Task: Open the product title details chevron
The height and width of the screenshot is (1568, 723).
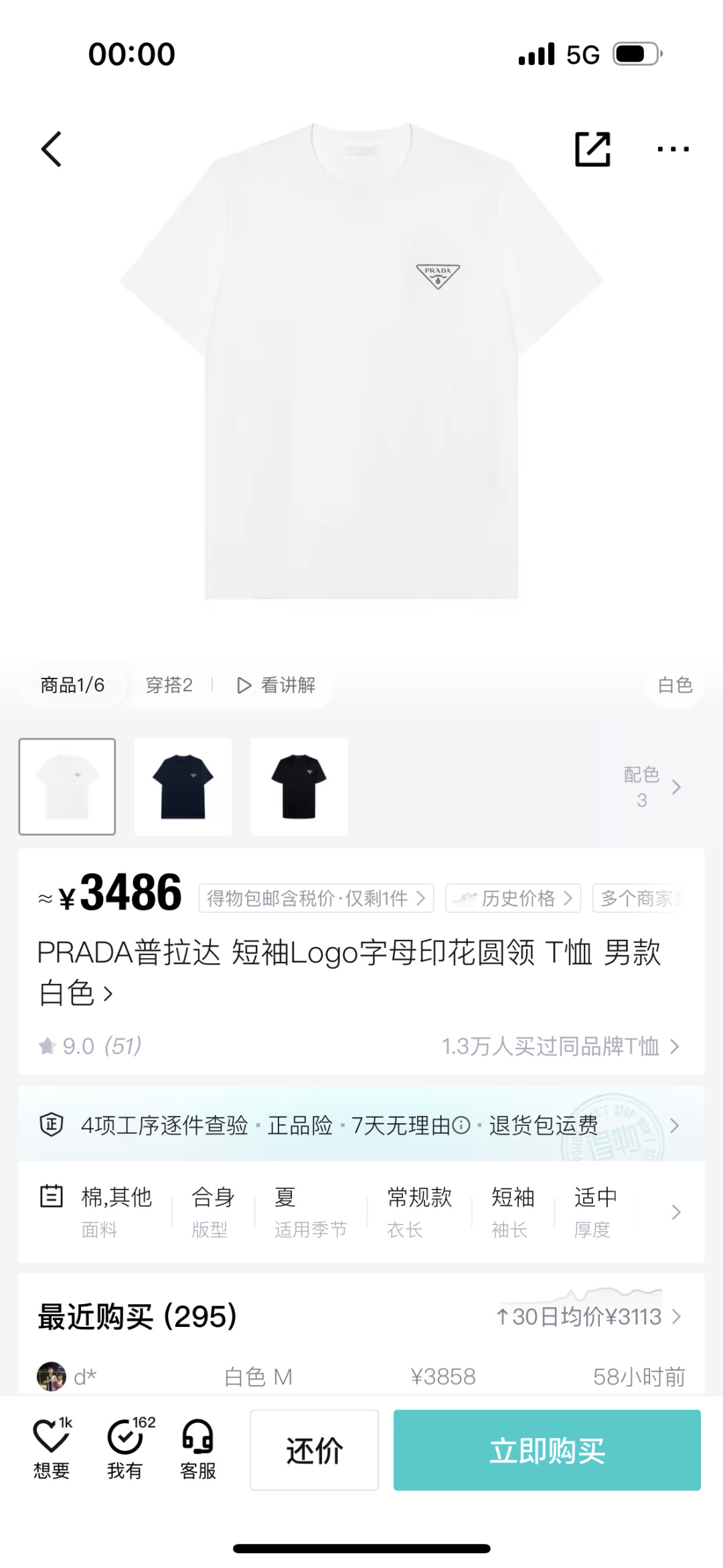Action: [108, 994]
